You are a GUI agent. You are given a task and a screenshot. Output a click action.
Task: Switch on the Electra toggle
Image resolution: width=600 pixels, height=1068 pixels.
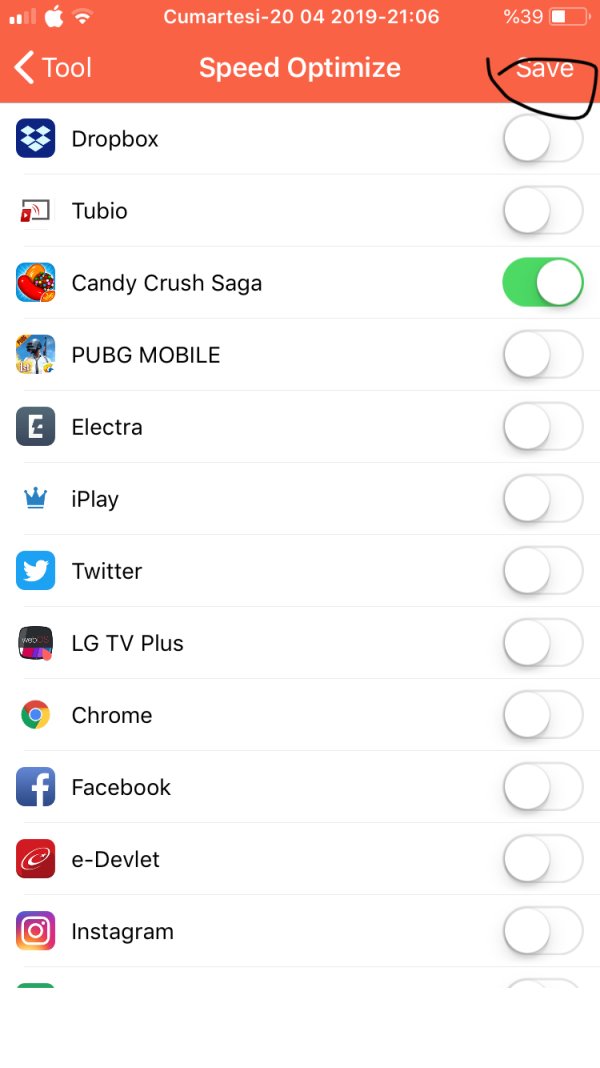(542, 427)
